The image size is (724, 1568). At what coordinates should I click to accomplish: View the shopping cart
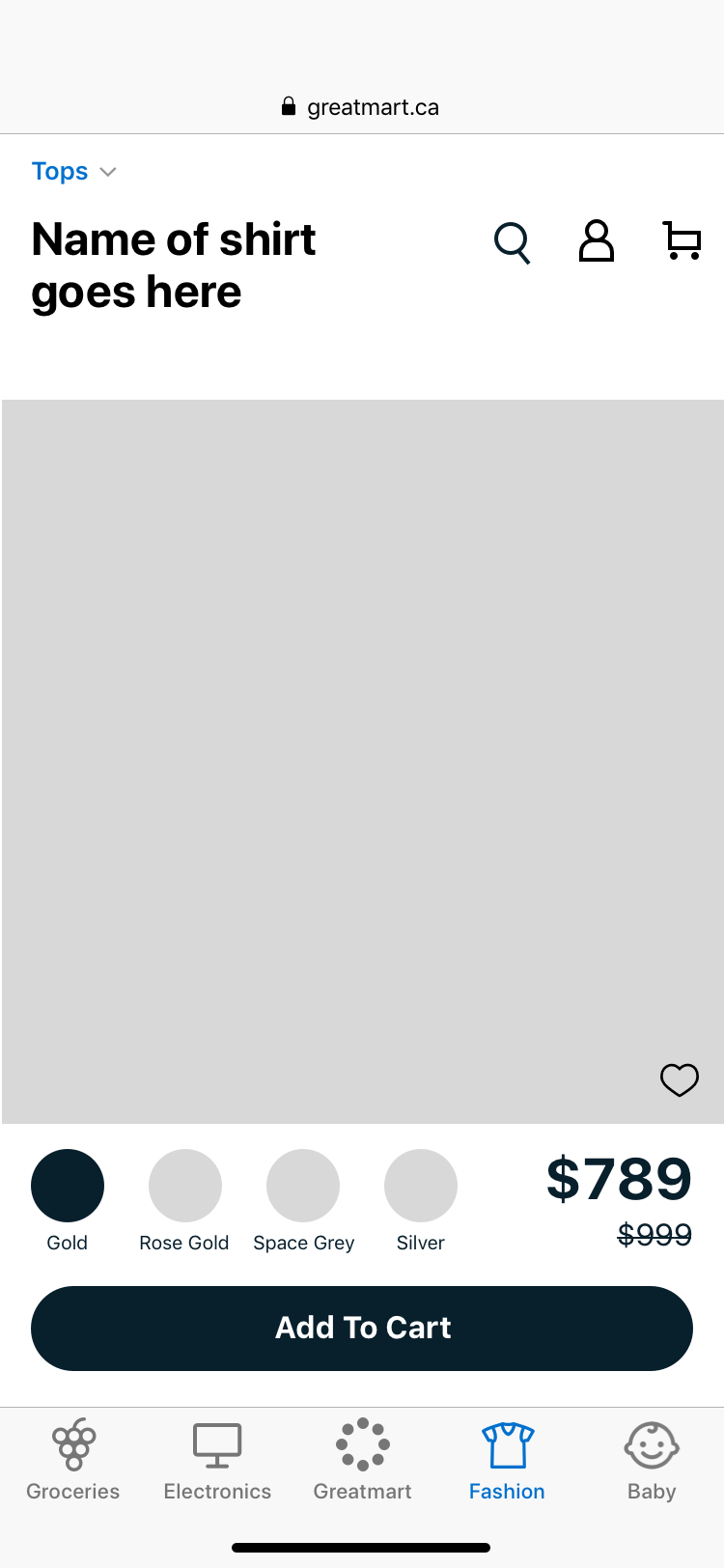682,241
